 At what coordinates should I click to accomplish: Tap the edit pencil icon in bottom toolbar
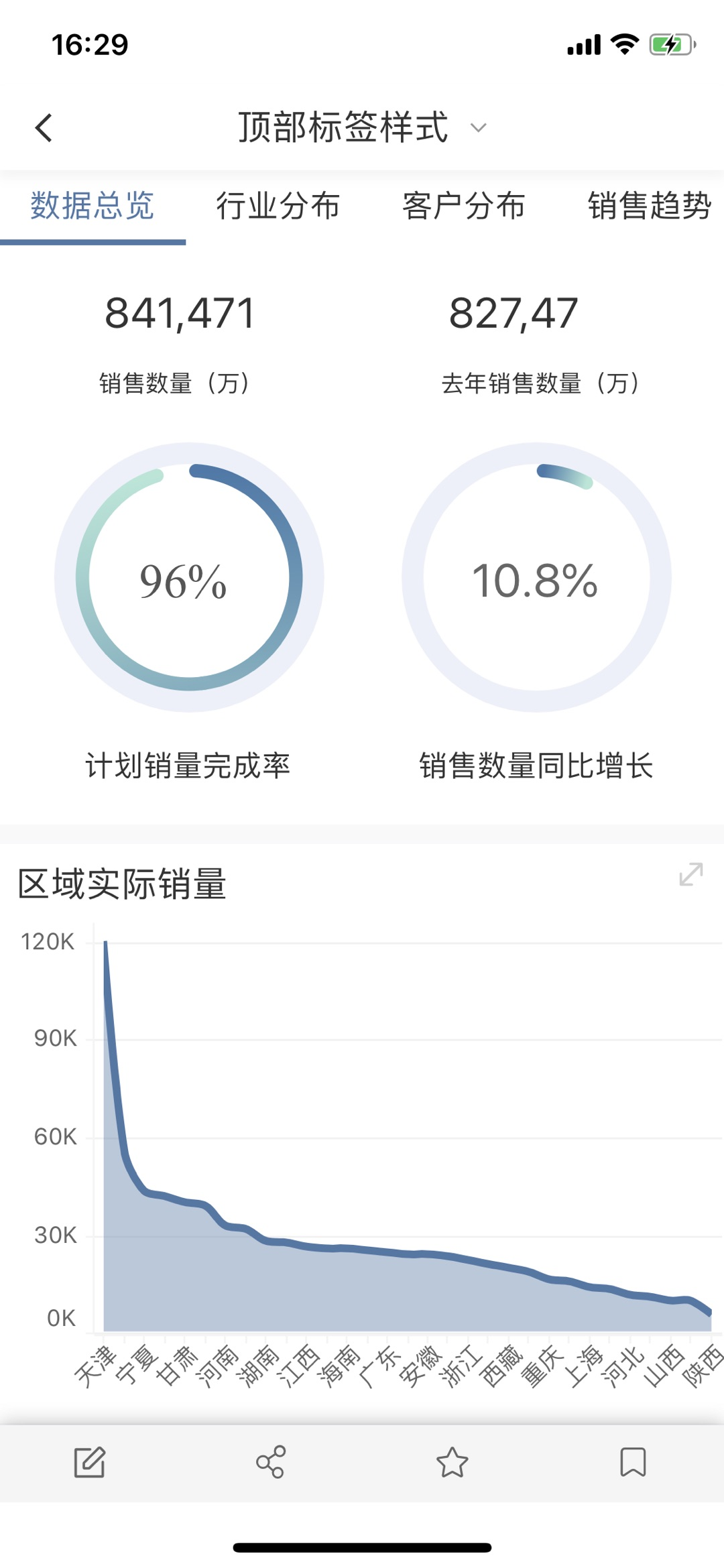[90, 1462]
